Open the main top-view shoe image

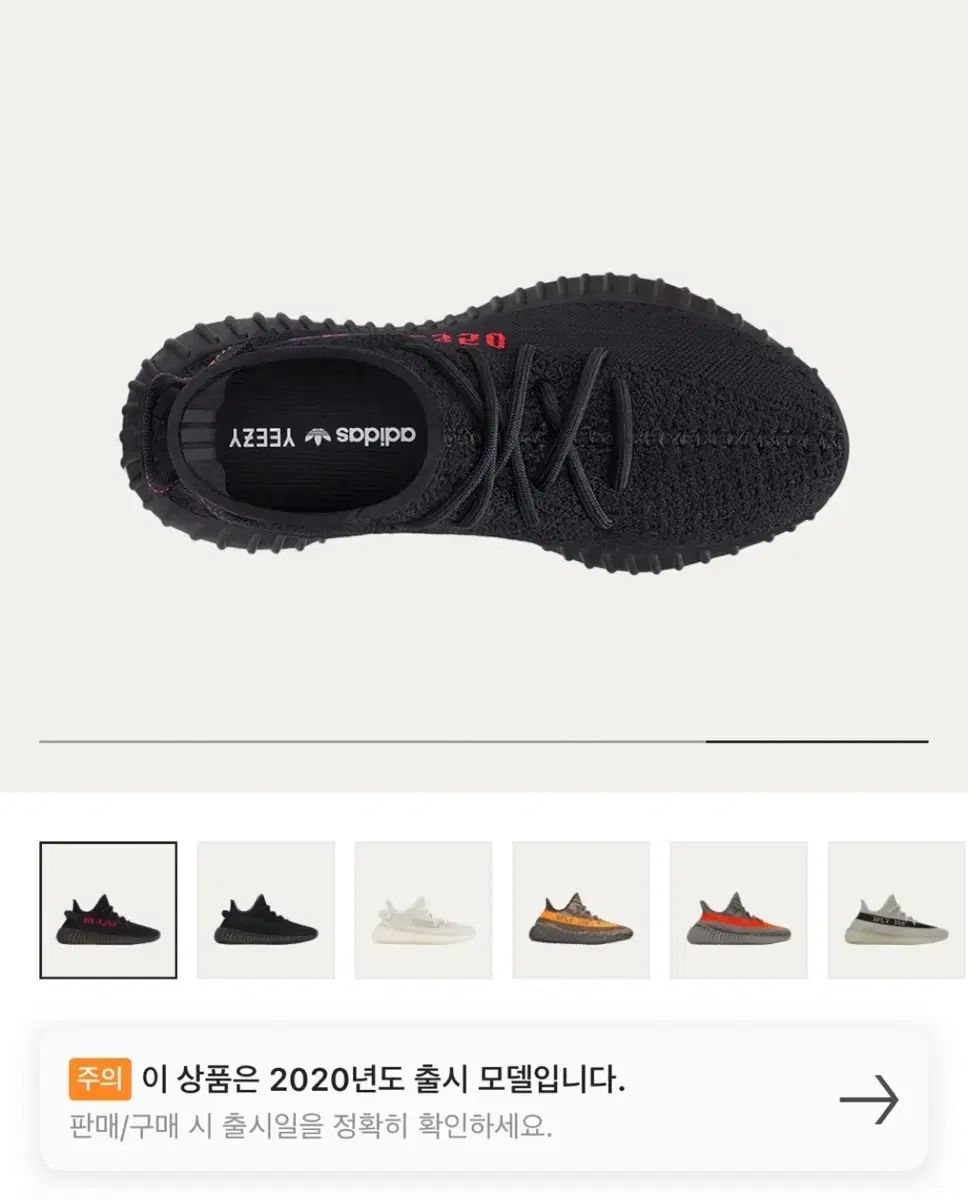[x=484, y=430]
